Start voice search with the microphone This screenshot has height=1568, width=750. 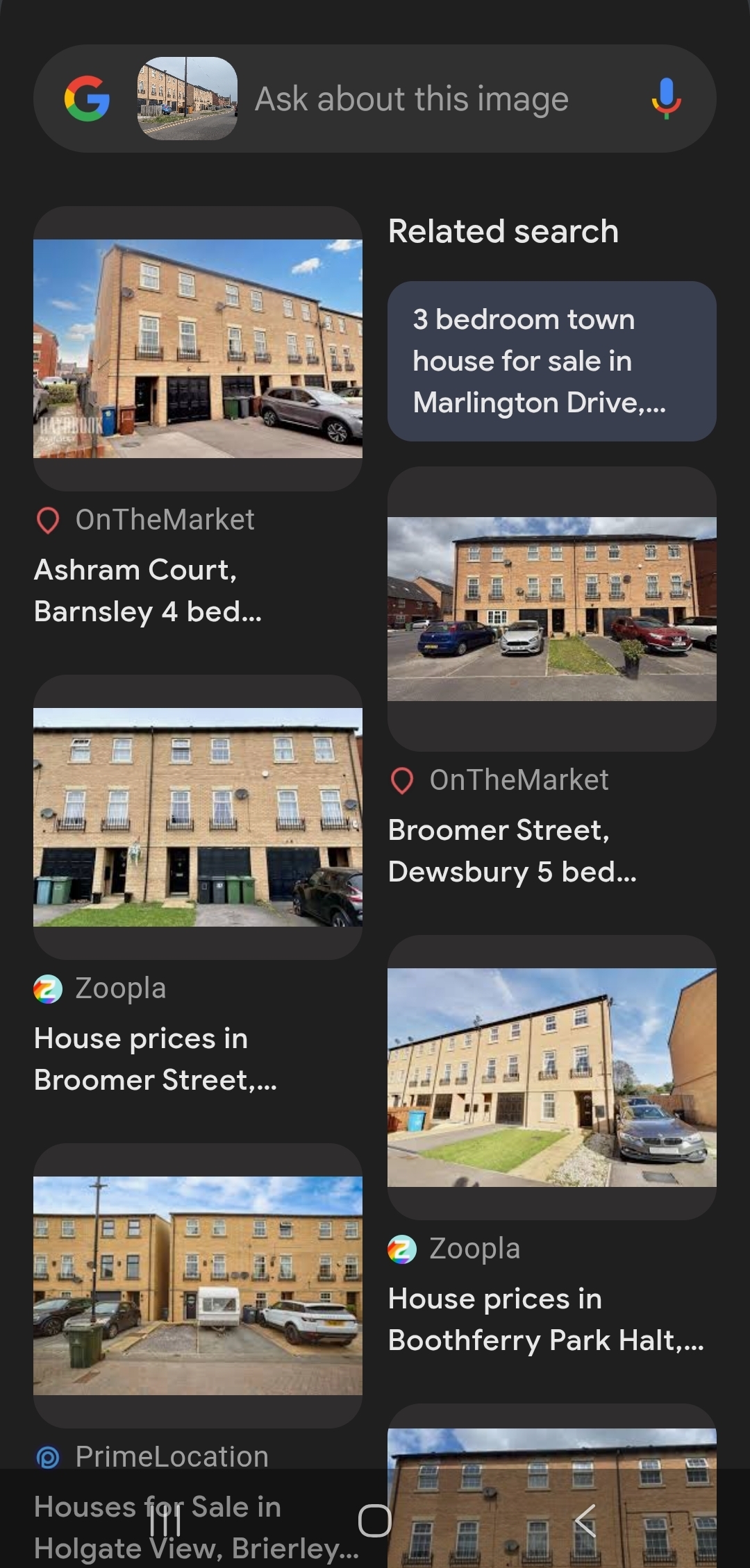pos(666,99)
